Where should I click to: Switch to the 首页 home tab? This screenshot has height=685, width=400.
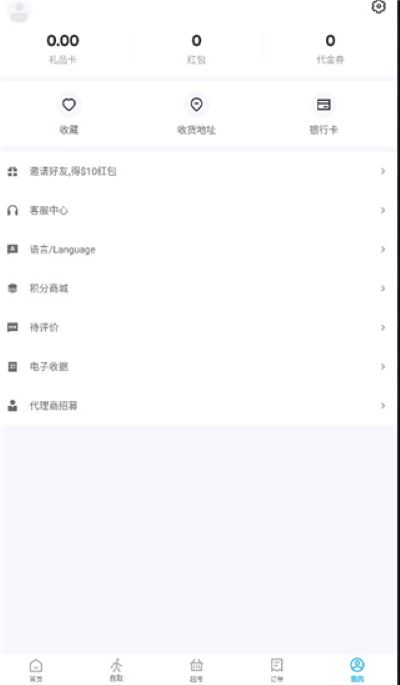pos(36,671)
